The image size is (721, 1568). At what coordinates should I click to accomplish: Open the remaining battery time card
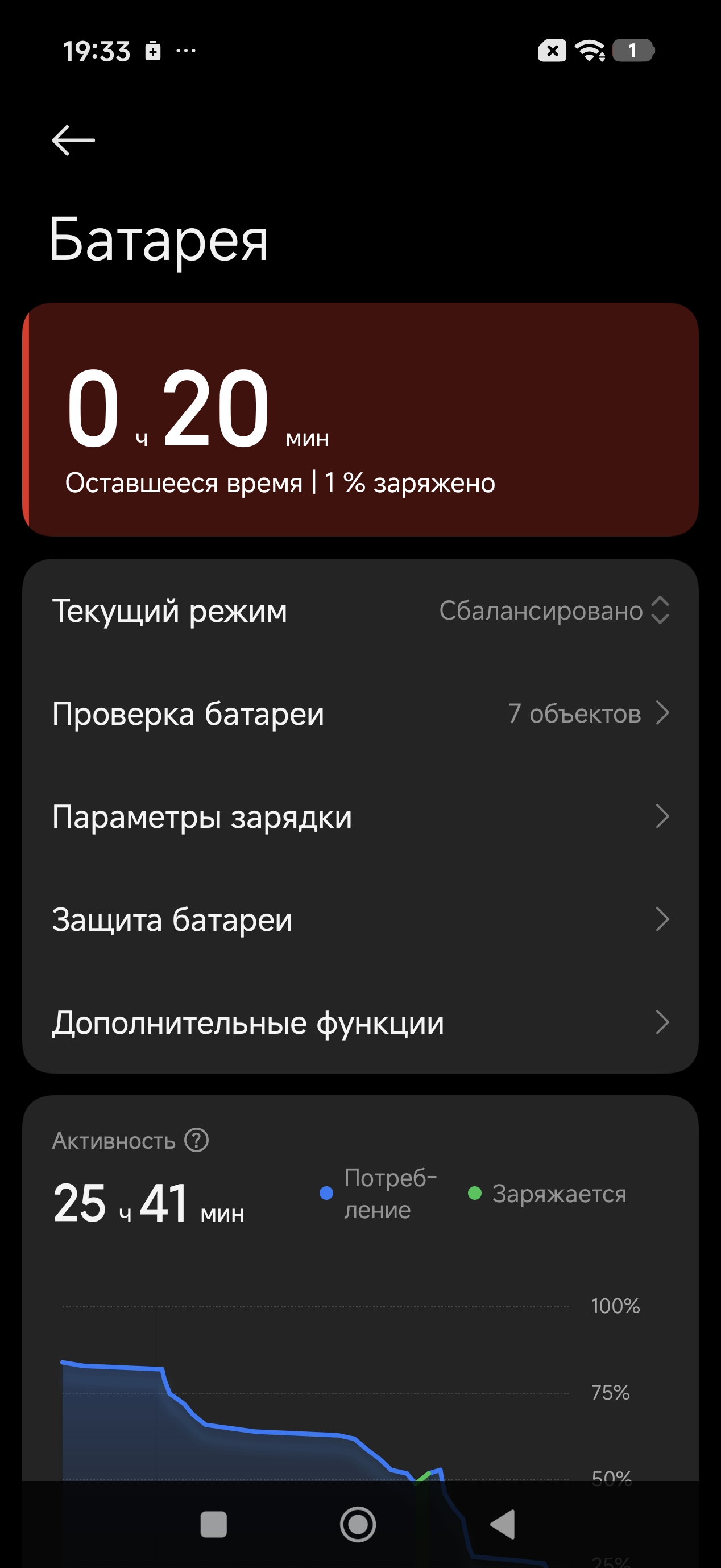point(360,419)
